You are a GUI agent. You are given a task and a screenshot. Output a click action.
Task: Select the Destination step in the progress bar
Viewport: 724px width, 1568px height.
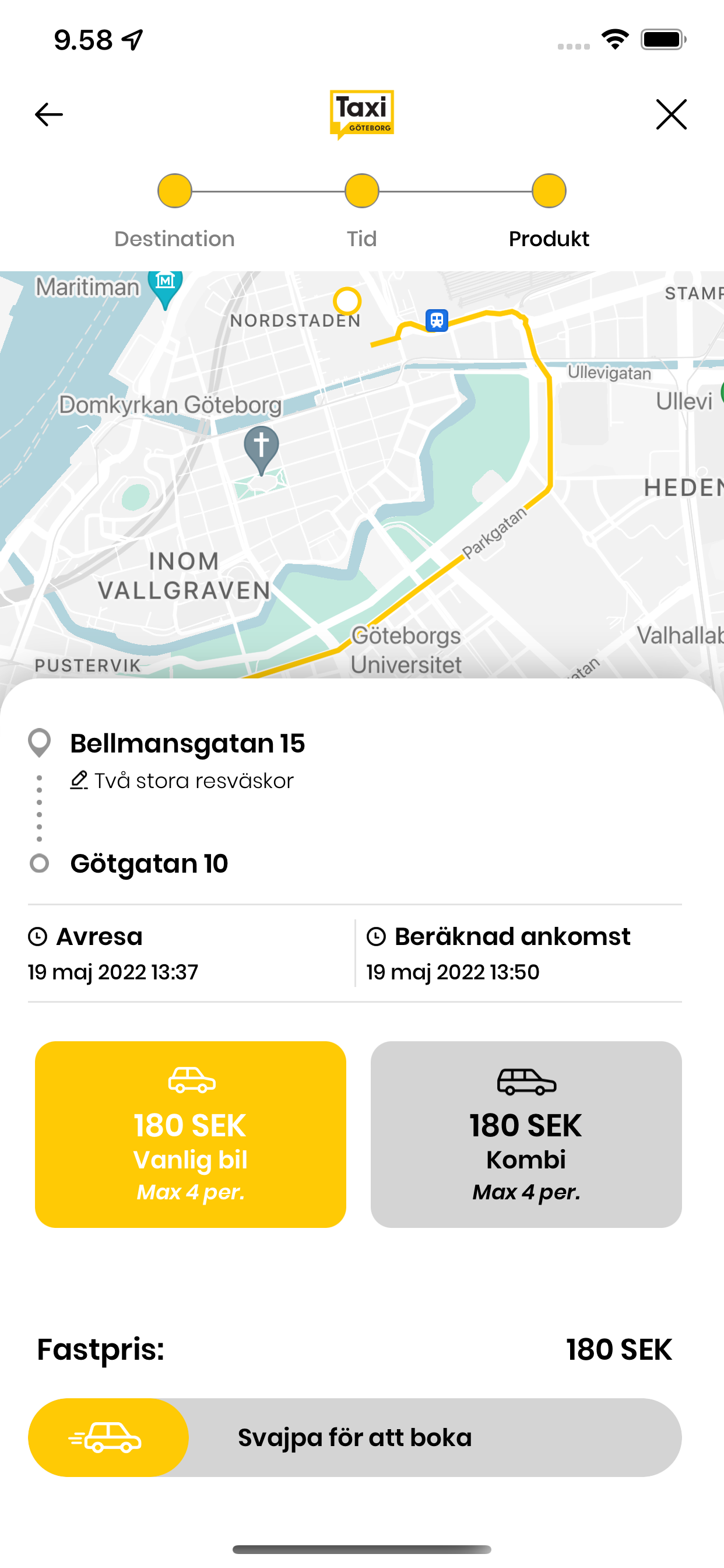click(175, 191)
